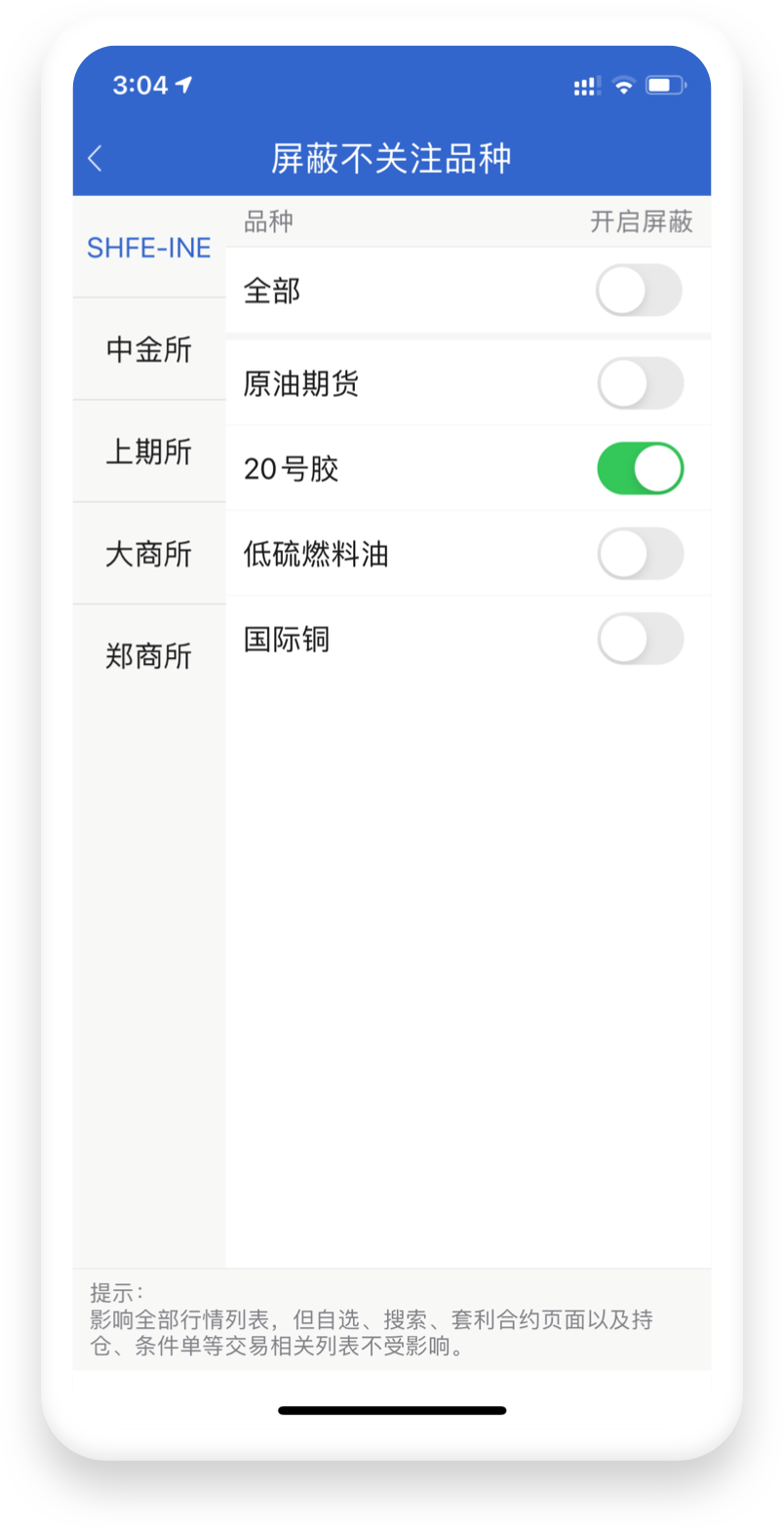This screenshot has width=784, height=1529.
Task: Switch to the 中金所 exchange tab
Action: [149, 350]
